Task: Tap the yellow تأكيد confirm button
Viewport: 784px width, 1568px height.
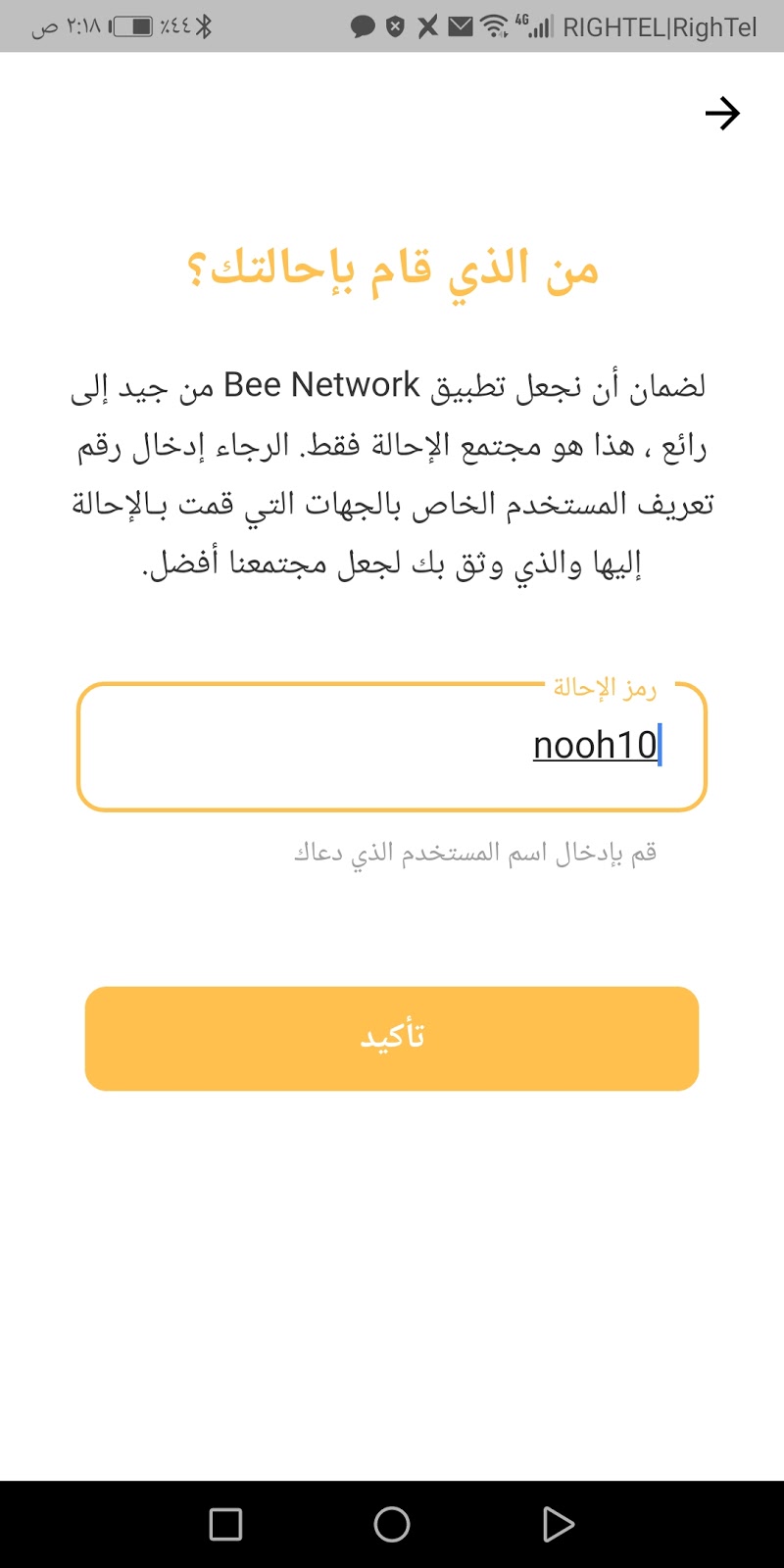Action: point(392,1038)
